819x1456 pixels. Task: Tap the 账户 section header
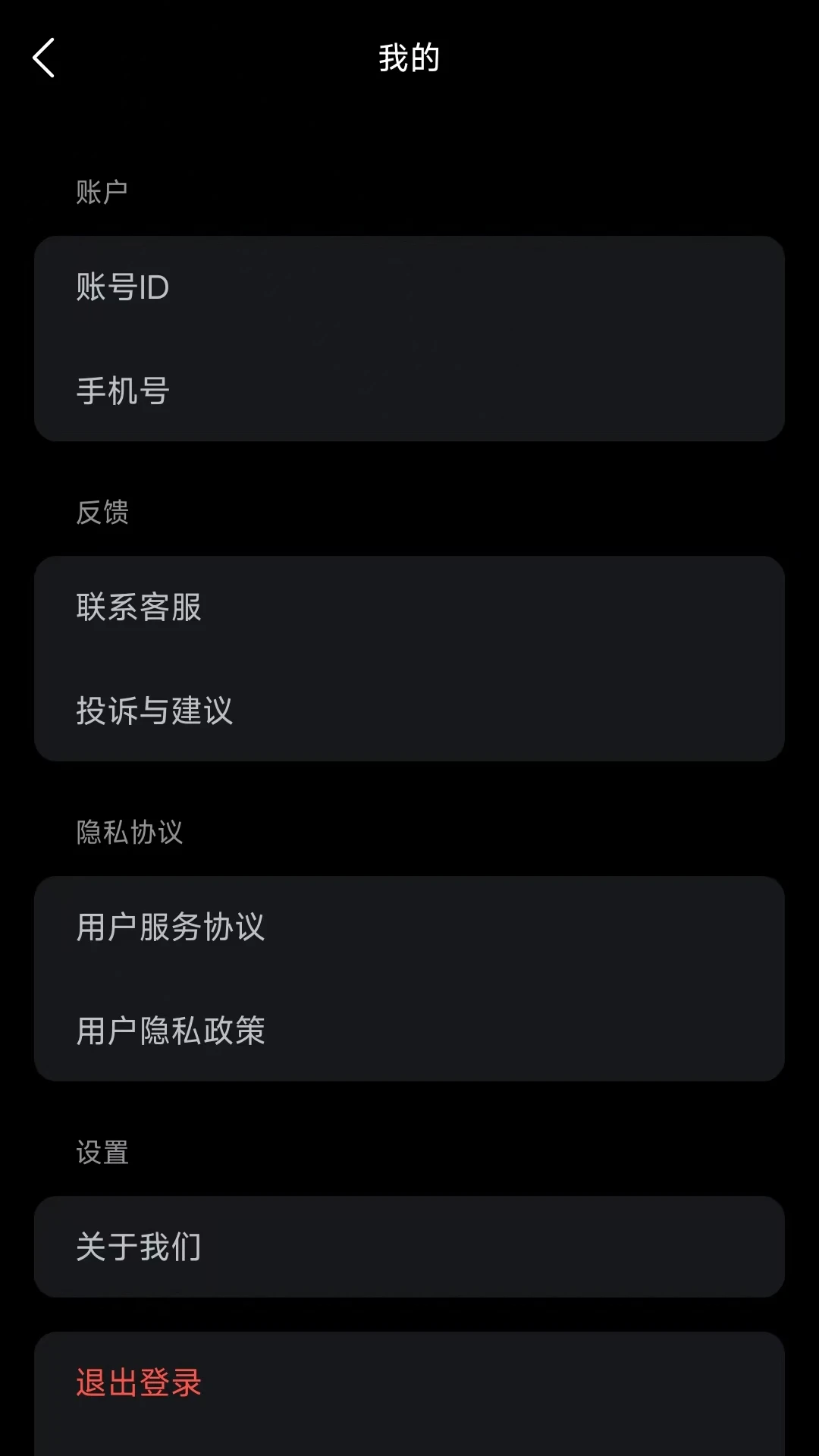pos(102,190)
